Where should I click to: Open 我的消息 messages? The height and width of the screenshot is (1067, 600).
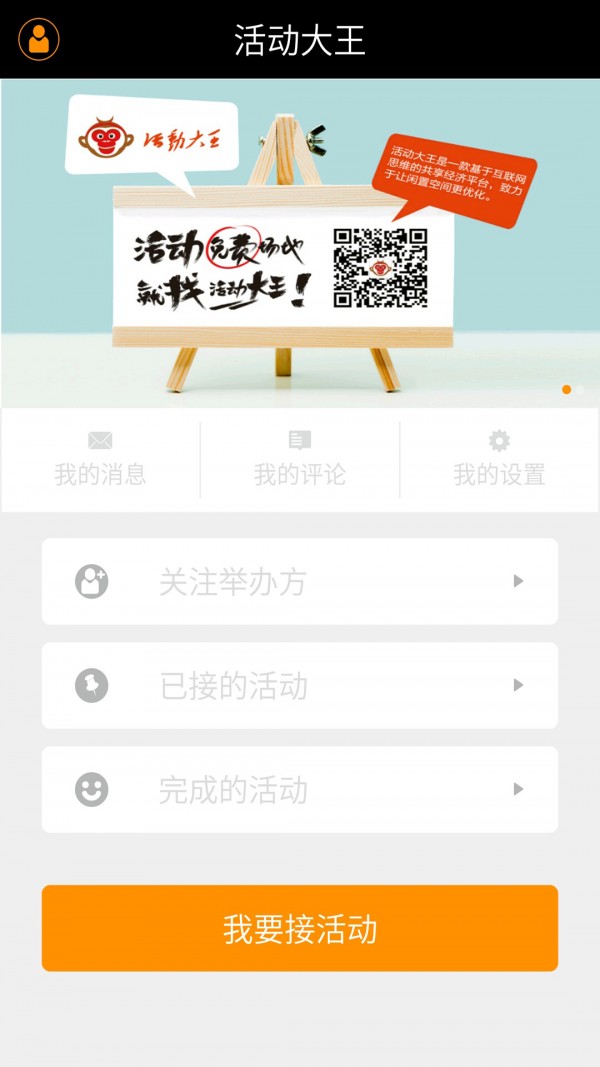click(100, 459)
